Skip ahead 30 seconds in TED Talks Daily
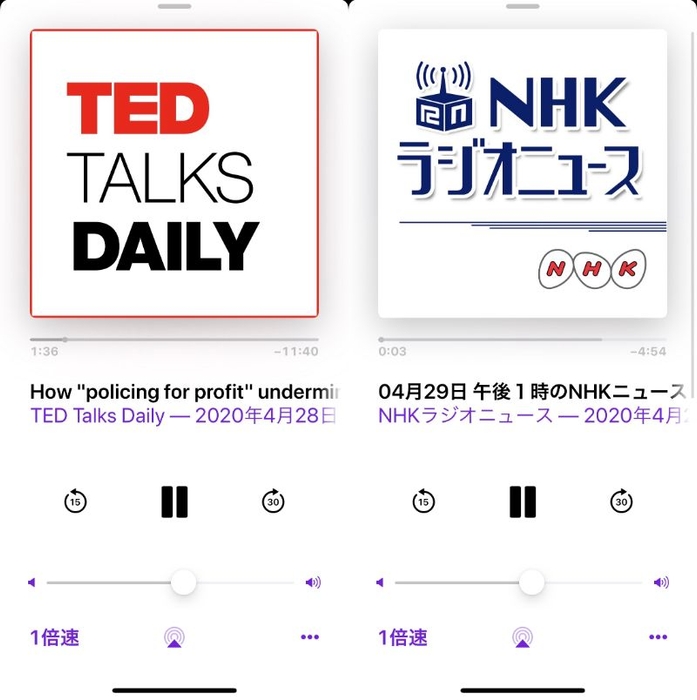This screenshot has height=700, width=697. [273, 501]
